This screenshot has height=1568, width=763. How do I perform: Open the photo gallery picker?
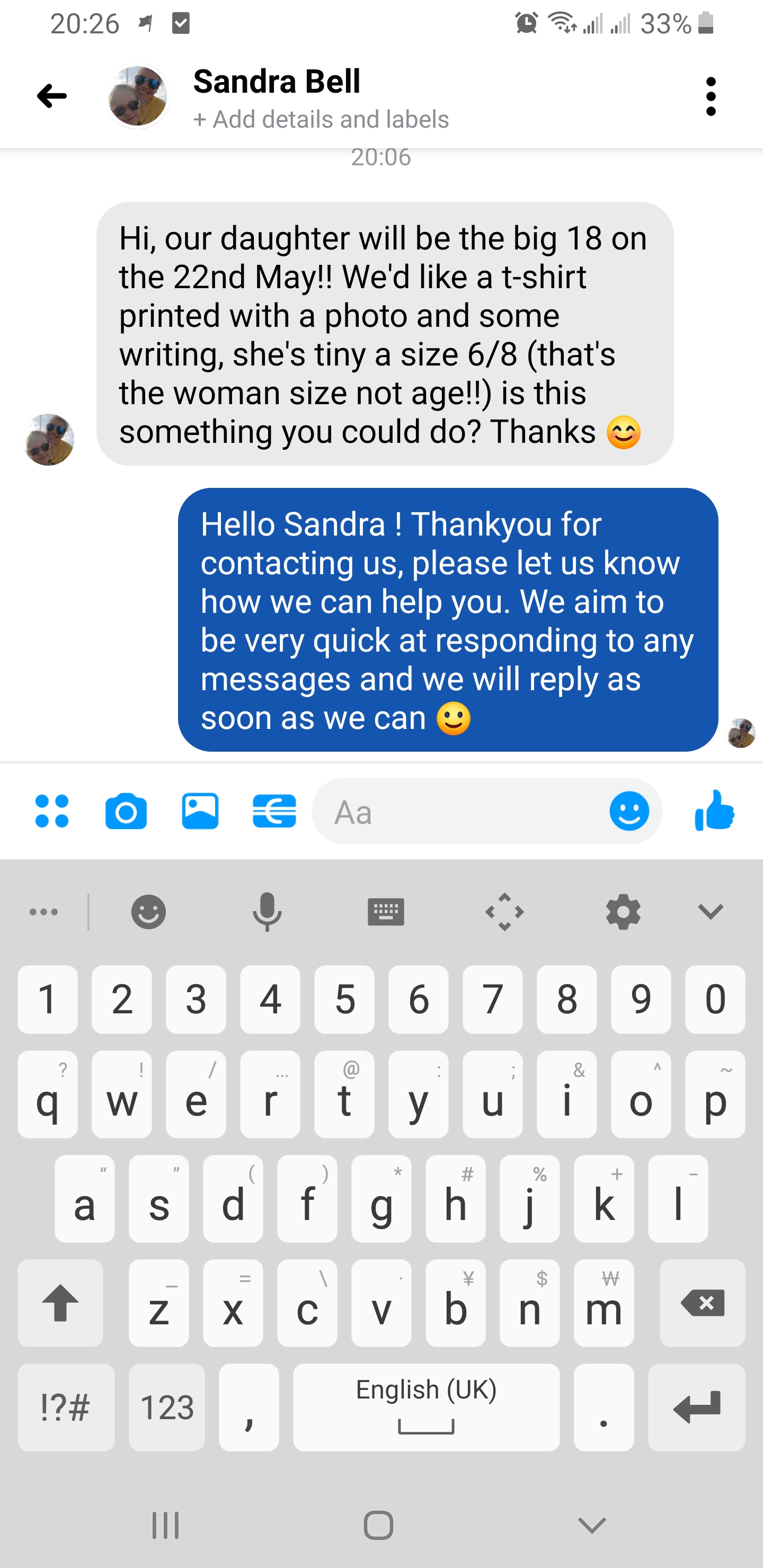tap(200, 812)
